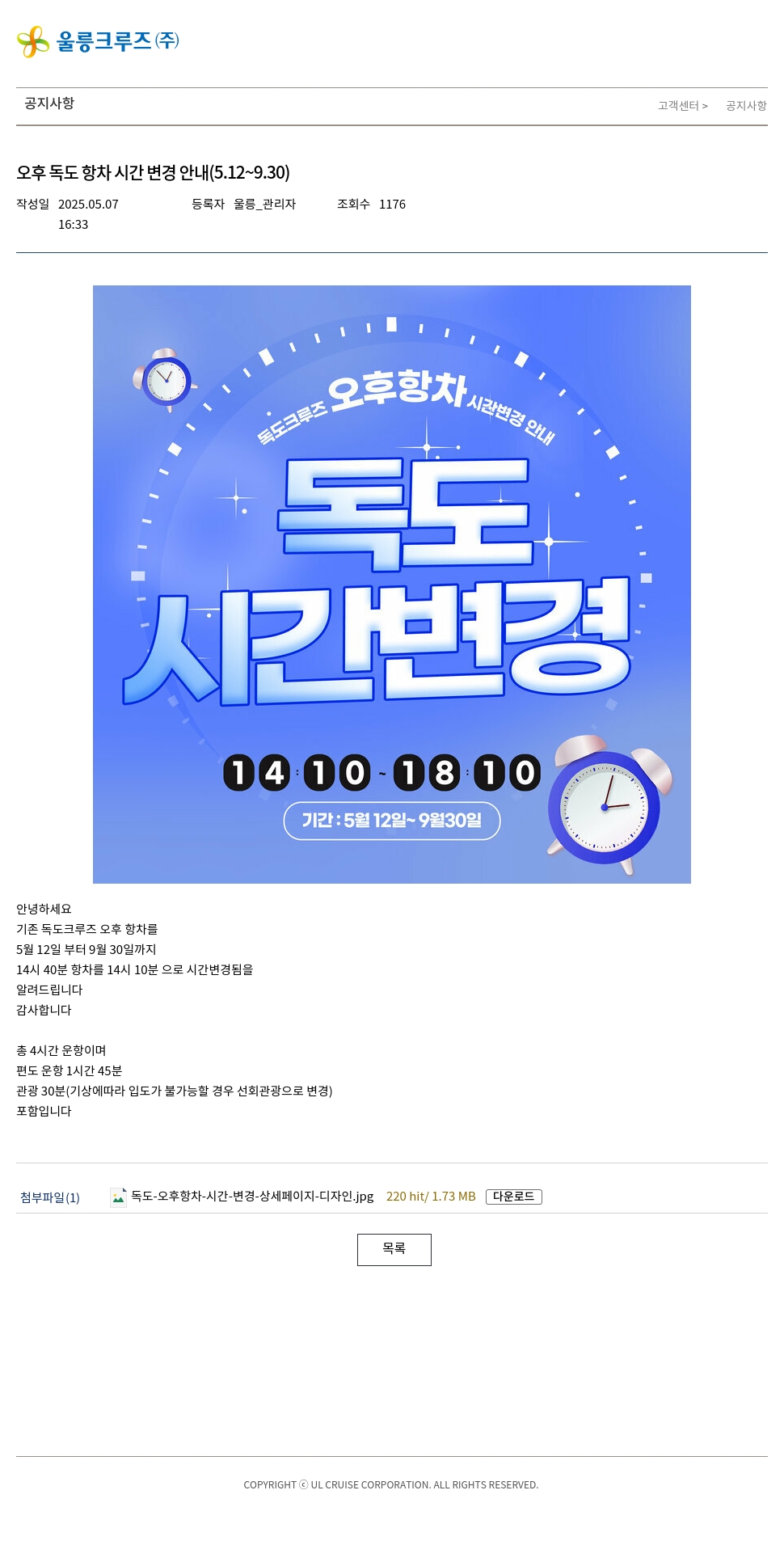This screenshot has width=784, height=1562.
Task: Open the 울릉크루즈 home logo
Action: [98, 41]
